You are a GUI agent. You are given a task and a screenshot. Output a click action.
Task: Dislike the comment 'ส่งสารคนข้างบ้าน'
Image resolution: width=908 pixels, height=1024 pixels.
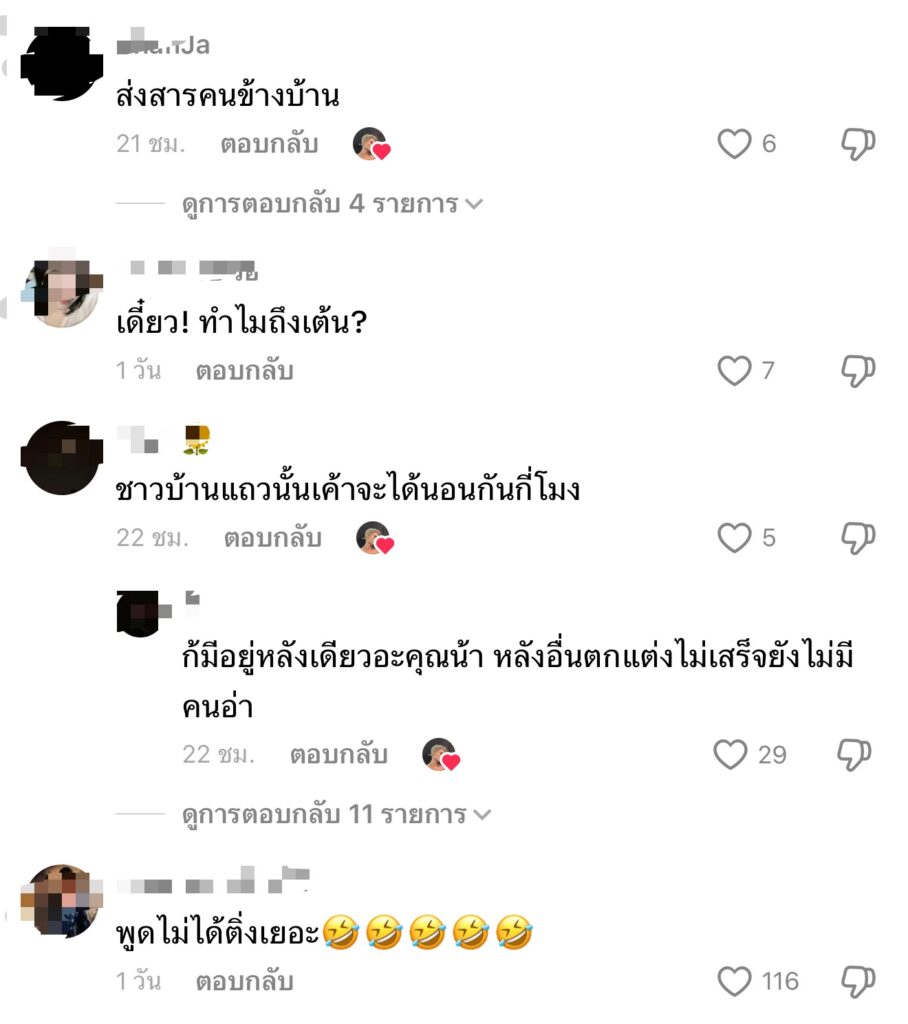pyautogui.click(x=857, y=144)
